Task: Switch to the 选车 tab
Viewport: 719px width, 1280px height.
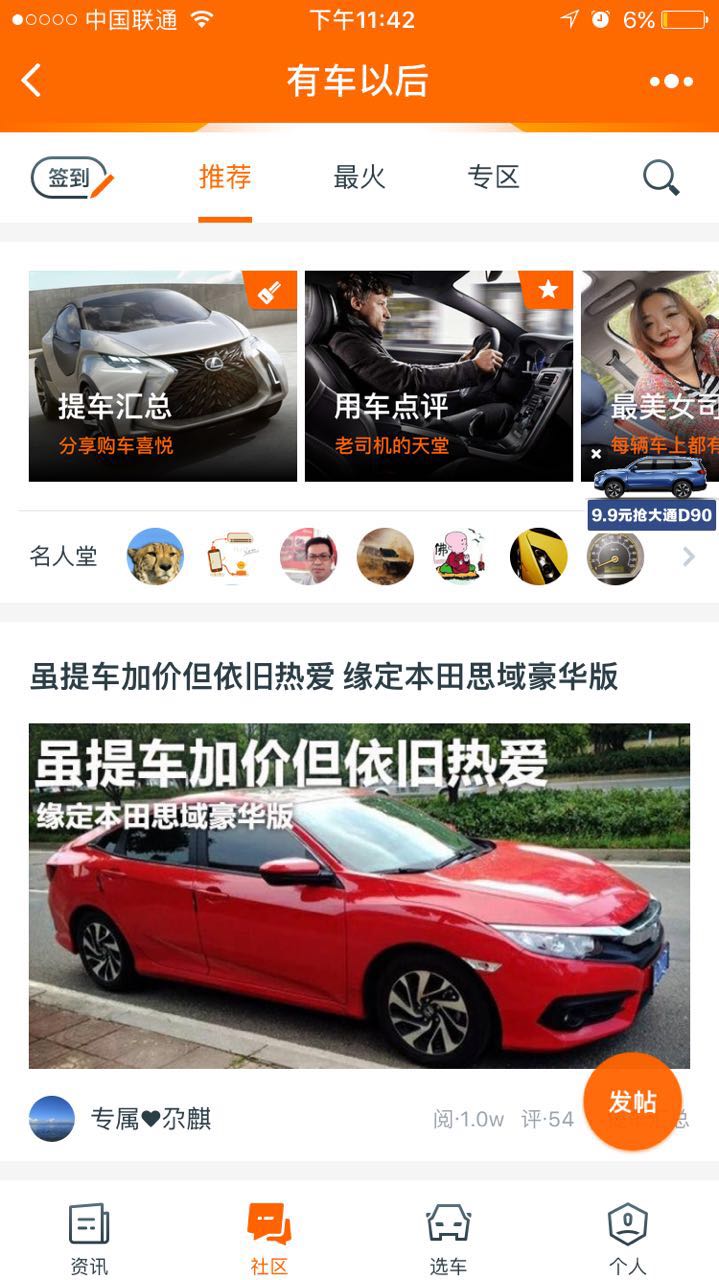Action: tap(448, 1238)
